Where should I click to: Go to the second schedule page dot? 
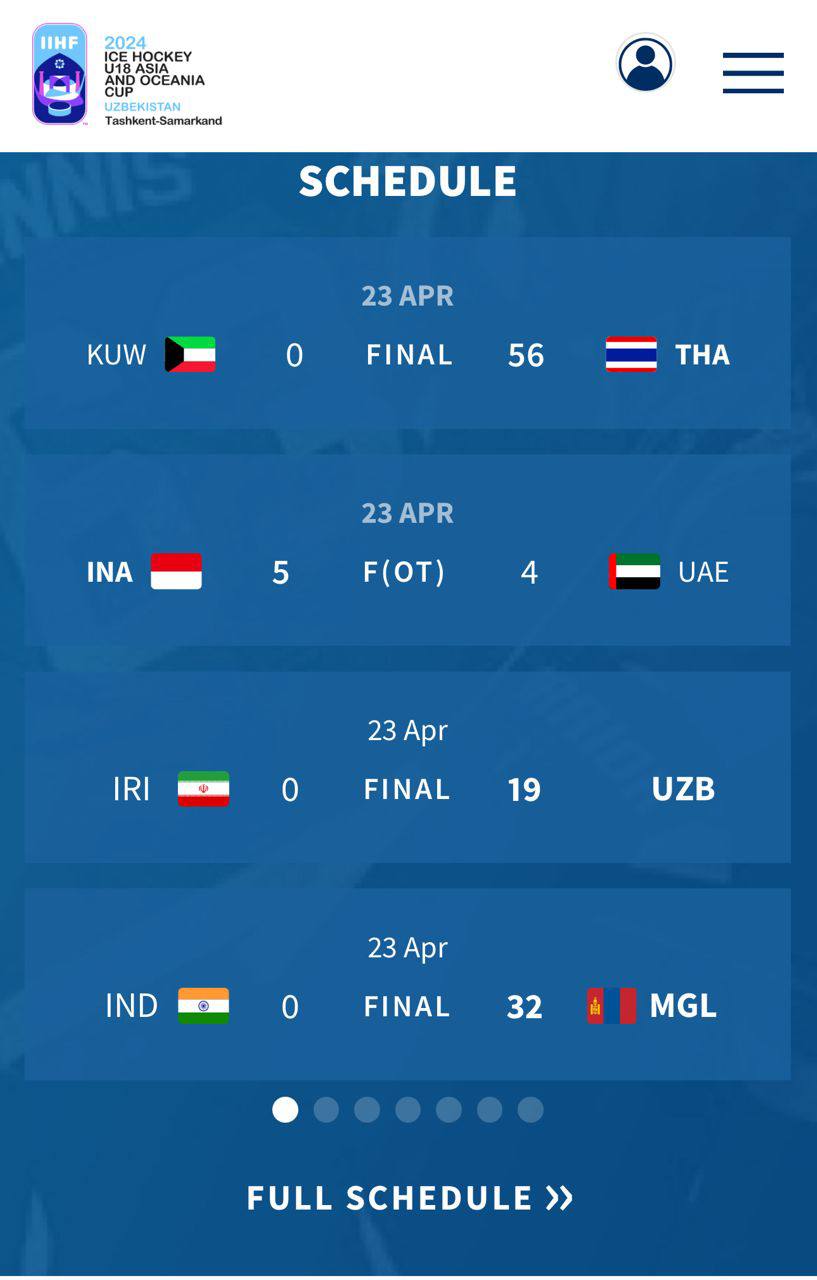[326, 1110]
